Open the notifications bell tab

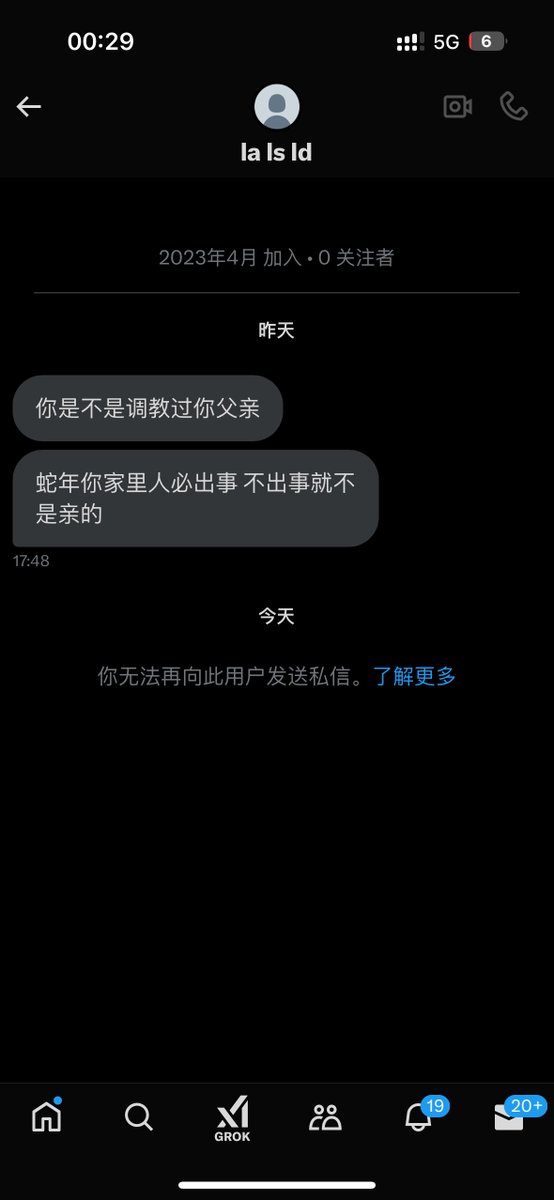[420, 1115]
